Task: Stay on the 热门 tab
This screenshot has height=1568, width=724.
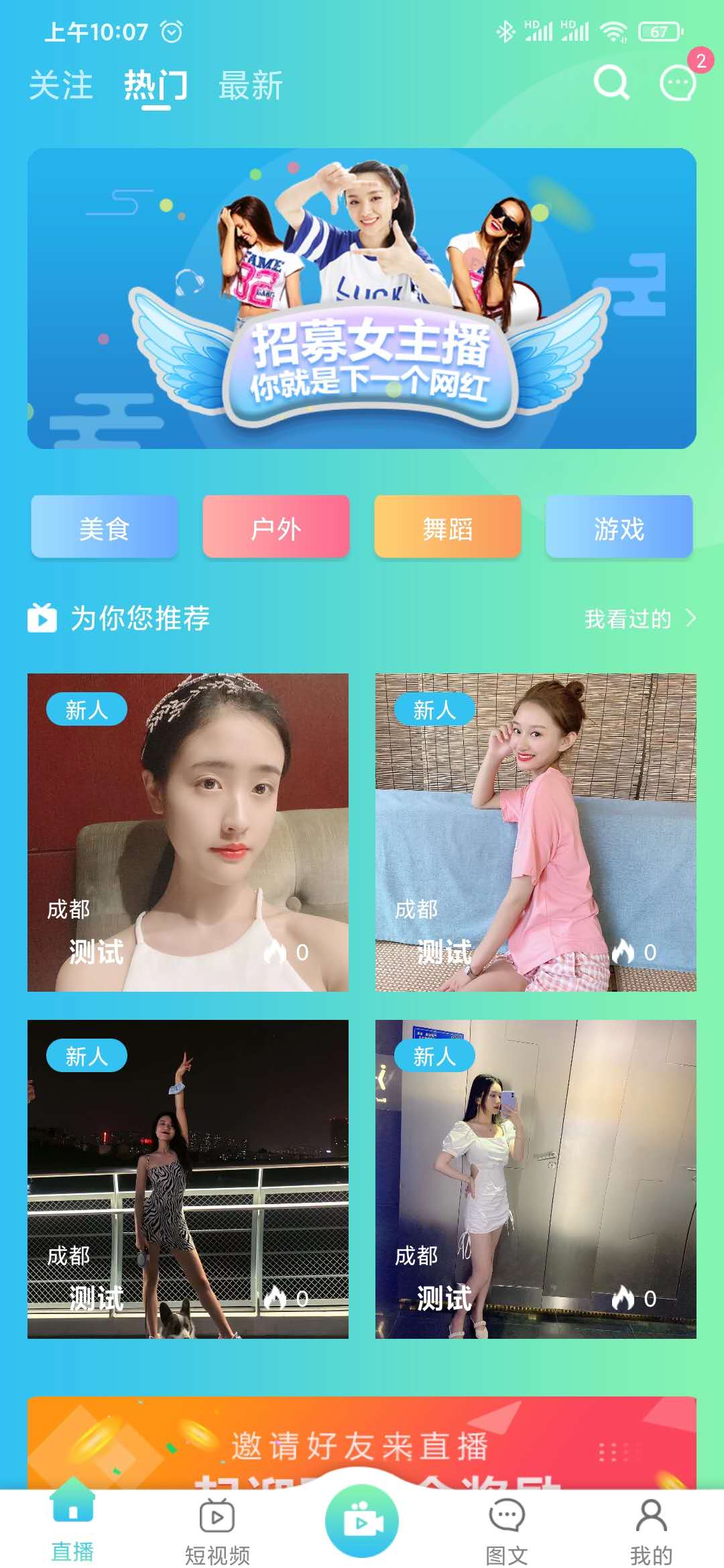Action: point(153,86)
